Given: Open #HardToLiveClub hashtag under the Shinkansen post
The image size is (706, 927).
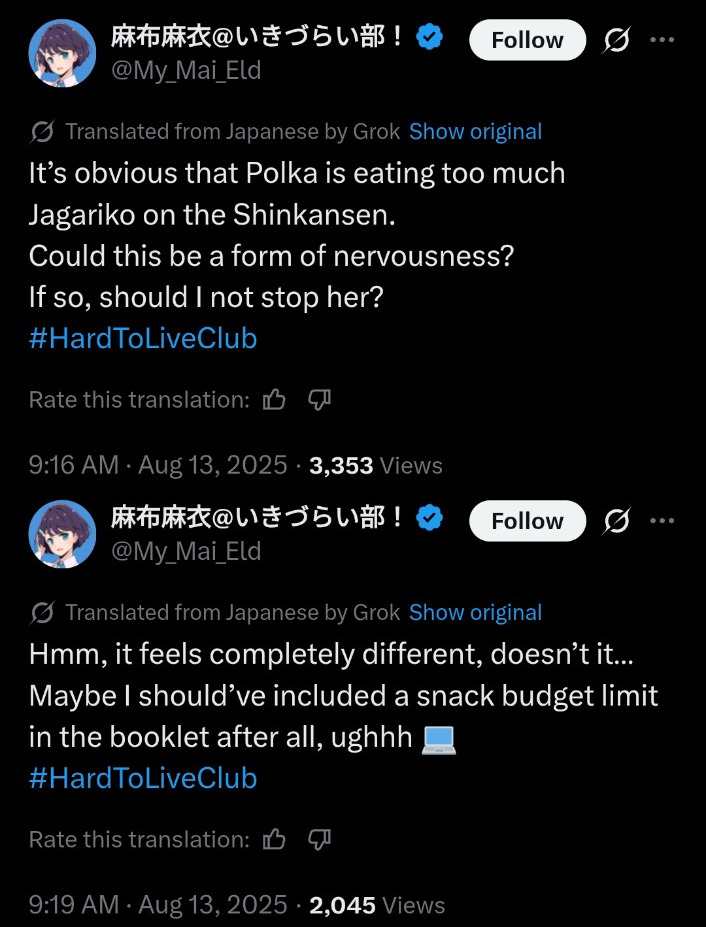Looking at the screenshot, I should point(143,338).
